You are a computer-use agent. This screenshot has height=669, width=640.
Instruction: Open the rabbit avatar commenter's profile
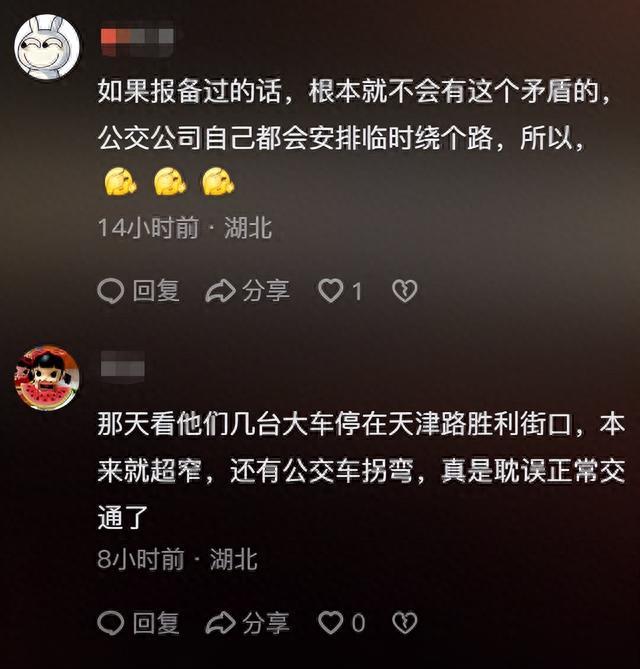point(47,47)
